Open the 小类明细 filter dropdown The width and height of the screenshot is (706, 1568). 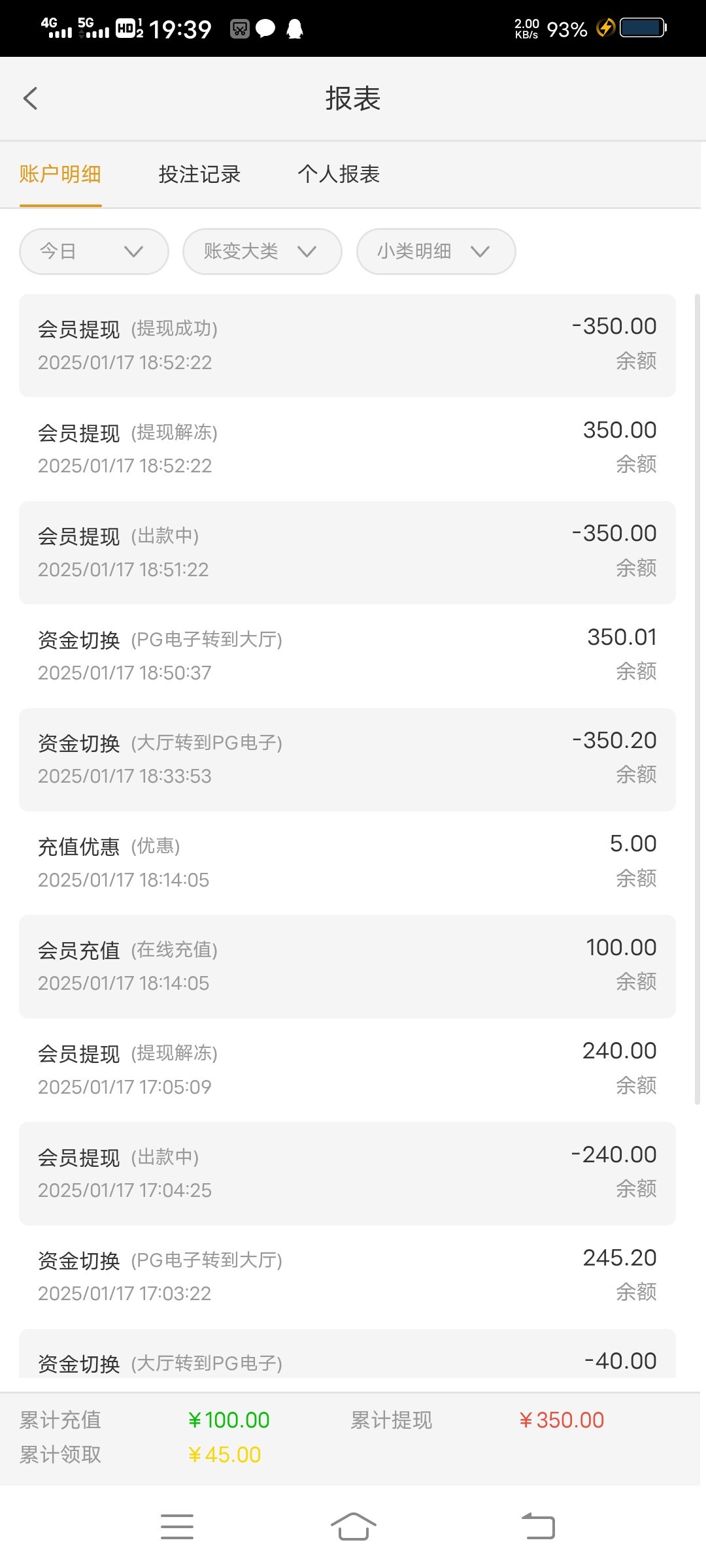(436, 252)
